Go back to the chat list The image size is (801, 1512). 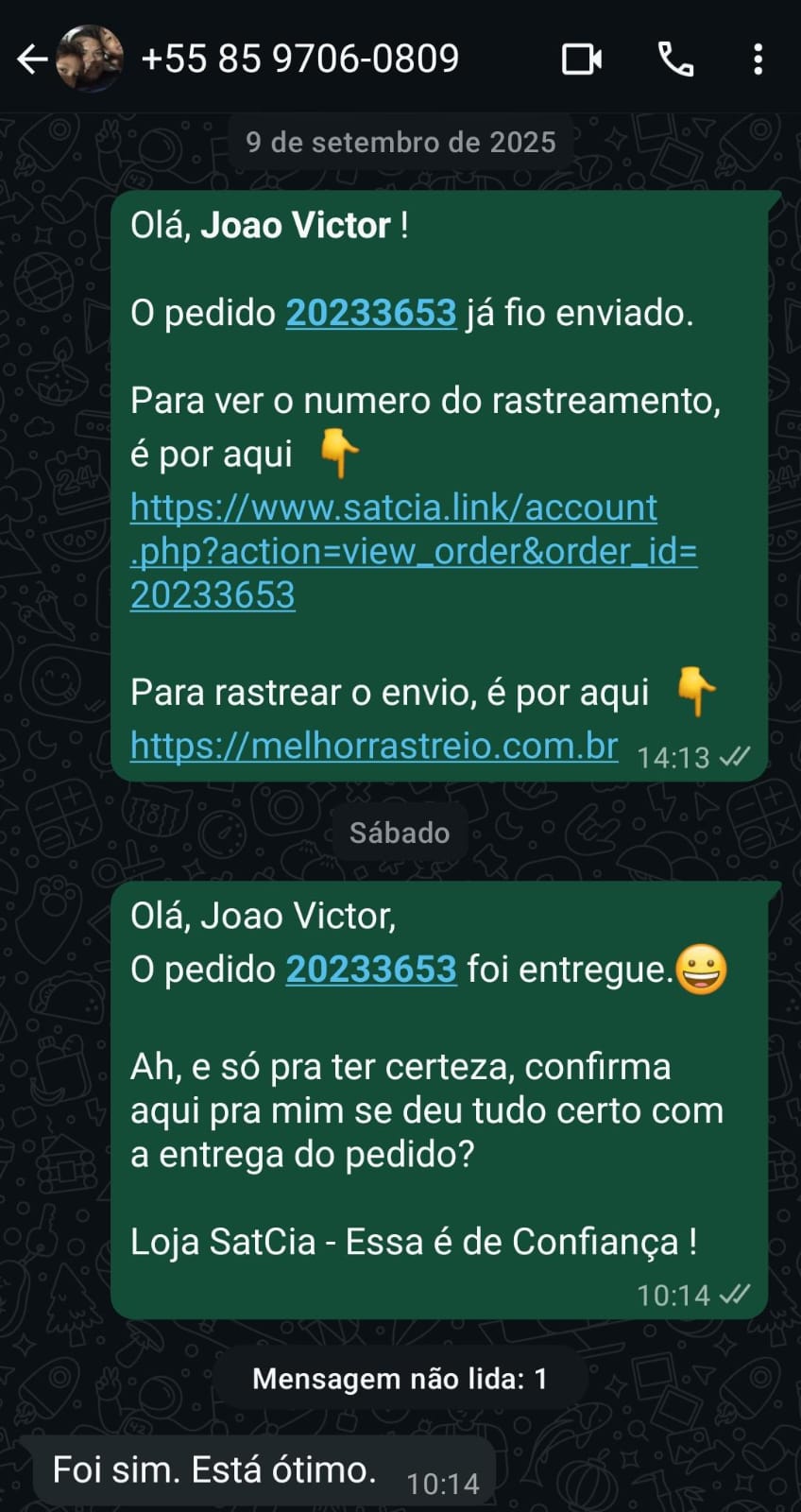point(32,60)
